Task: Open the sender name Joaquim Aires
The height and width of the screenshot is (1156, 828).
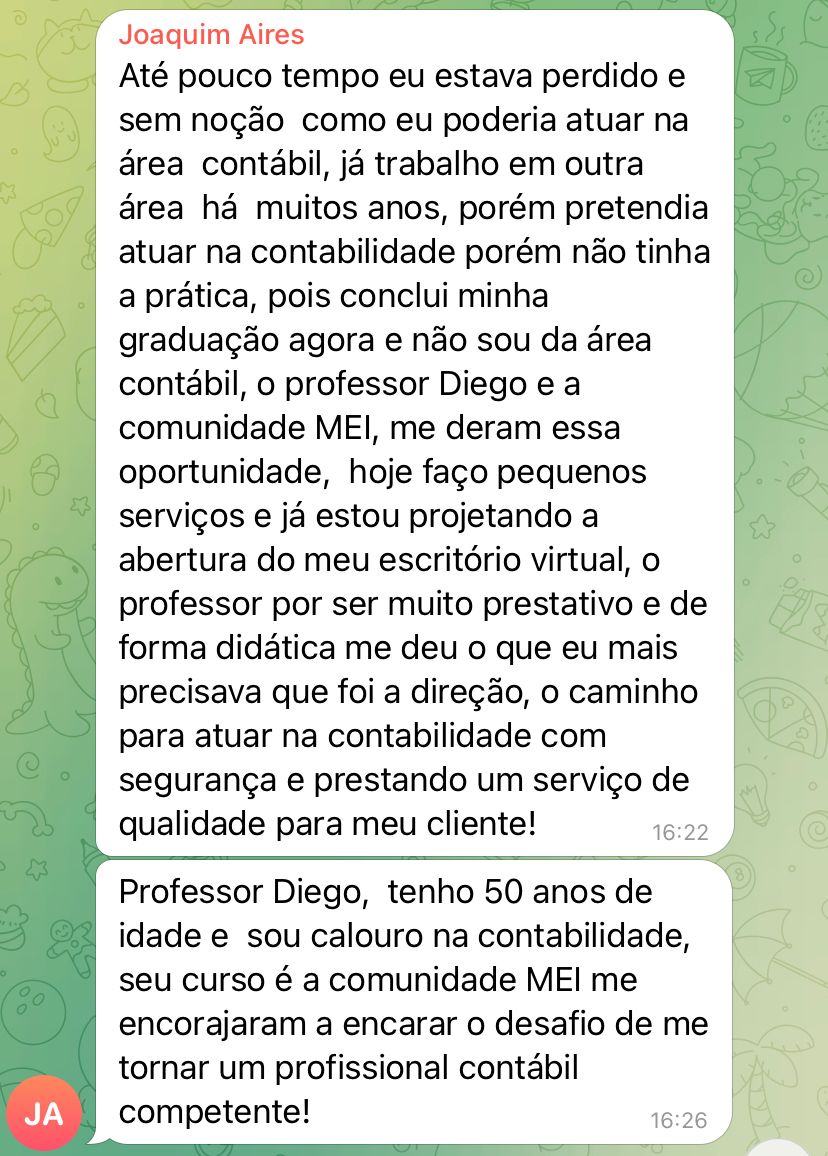Action: [210, 34]
